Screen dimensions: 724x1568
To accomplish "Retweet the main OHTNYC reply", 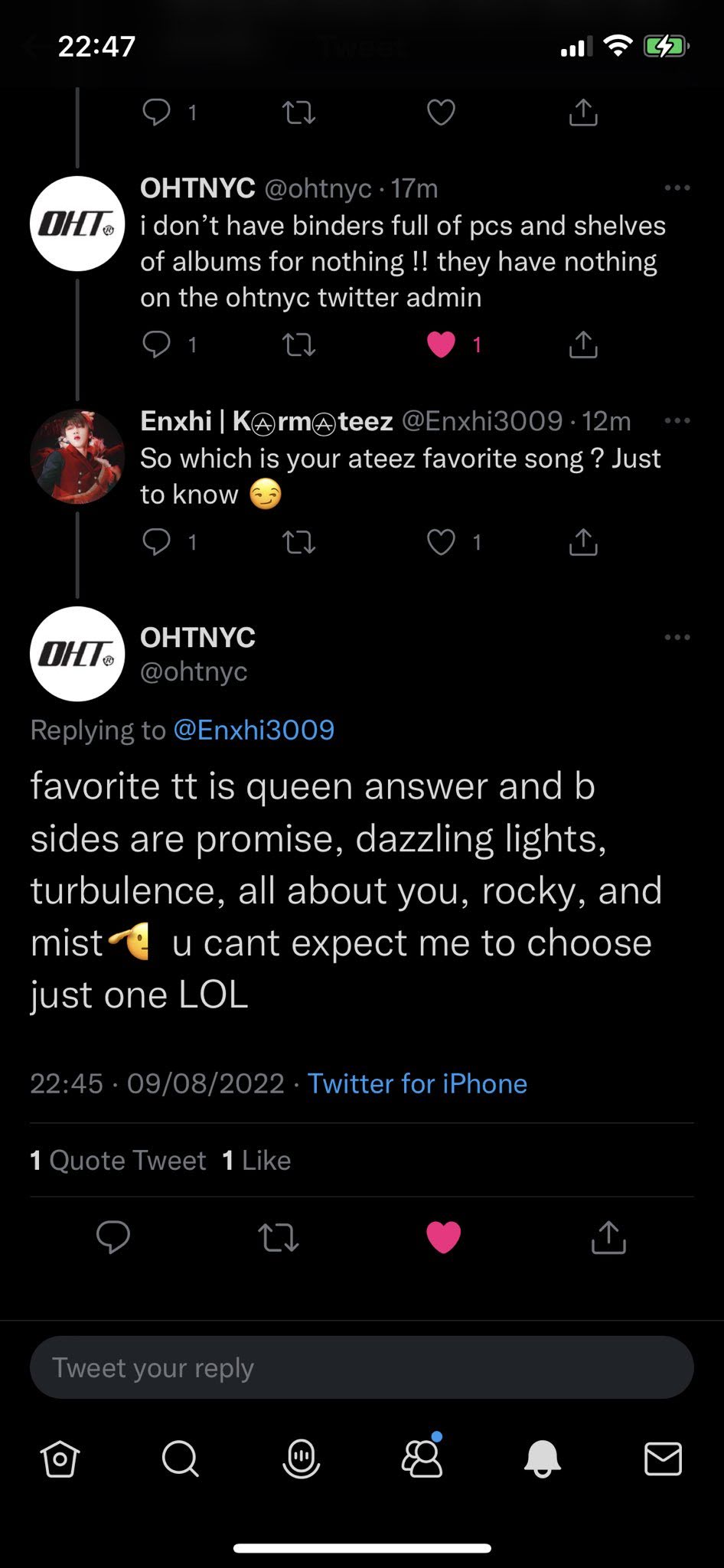I will (279, 1237).
